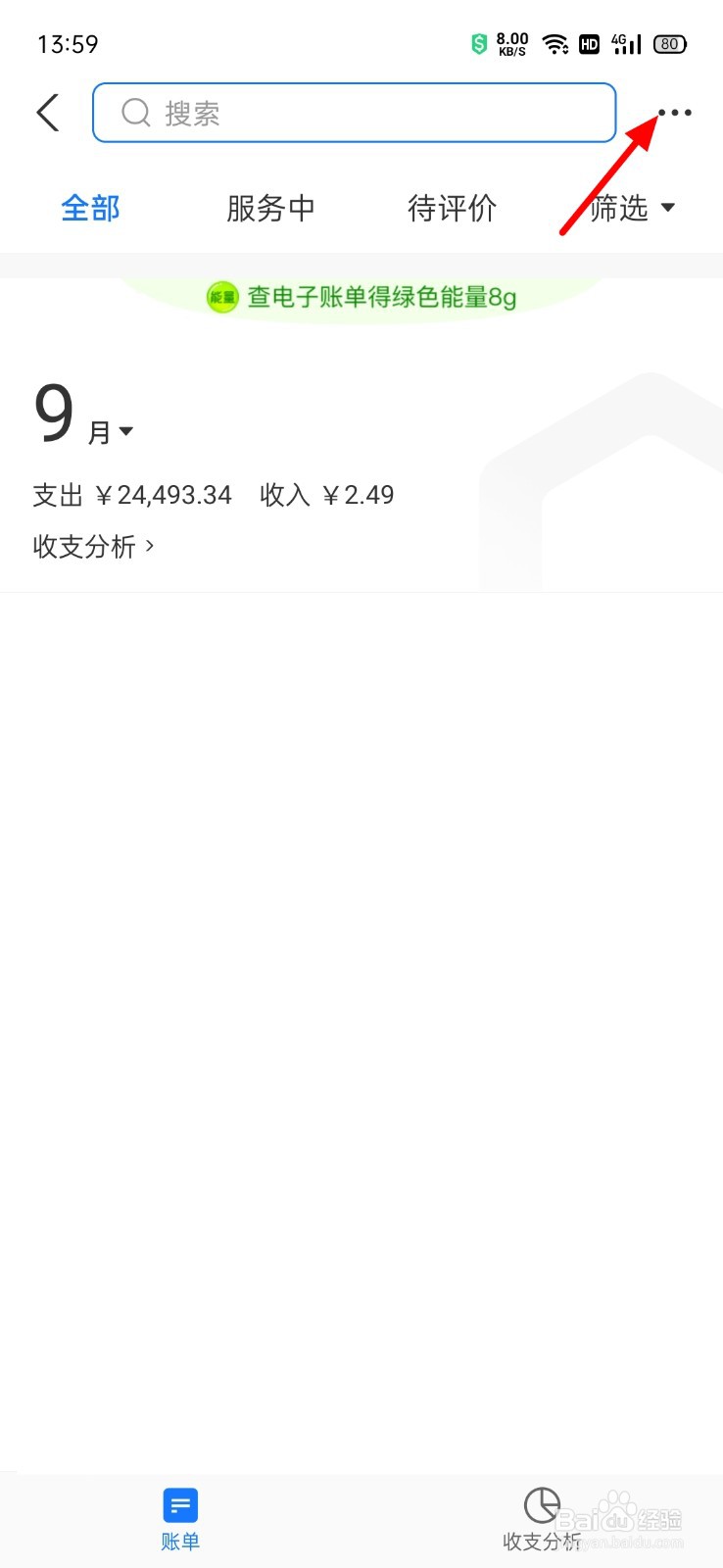Viewport: 723px width, 1568px height.
Task: Open 查电子账单得绿色能量8g banner
Action: 361,297
